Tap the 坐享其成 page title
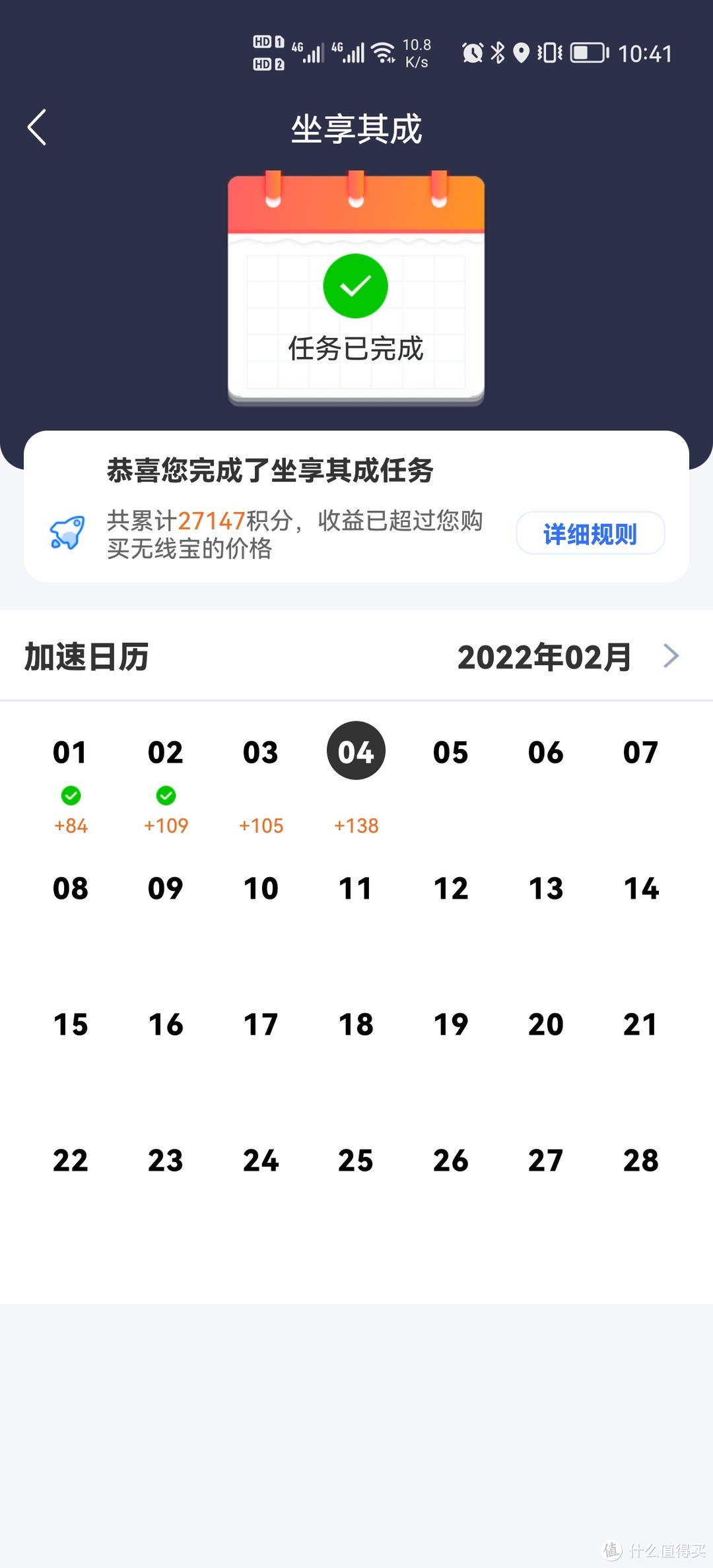This screenshot has height=1568, width=713. [x=356, y=129]
